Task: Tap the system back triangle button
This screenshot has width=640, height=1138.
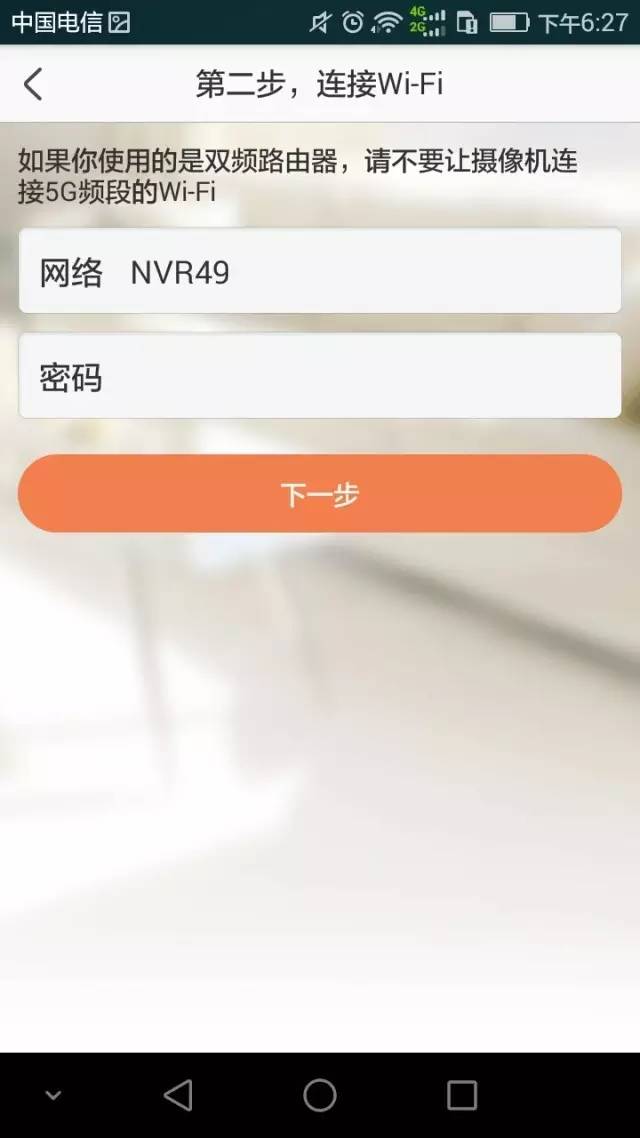Action: click(x=178, y=1095)
